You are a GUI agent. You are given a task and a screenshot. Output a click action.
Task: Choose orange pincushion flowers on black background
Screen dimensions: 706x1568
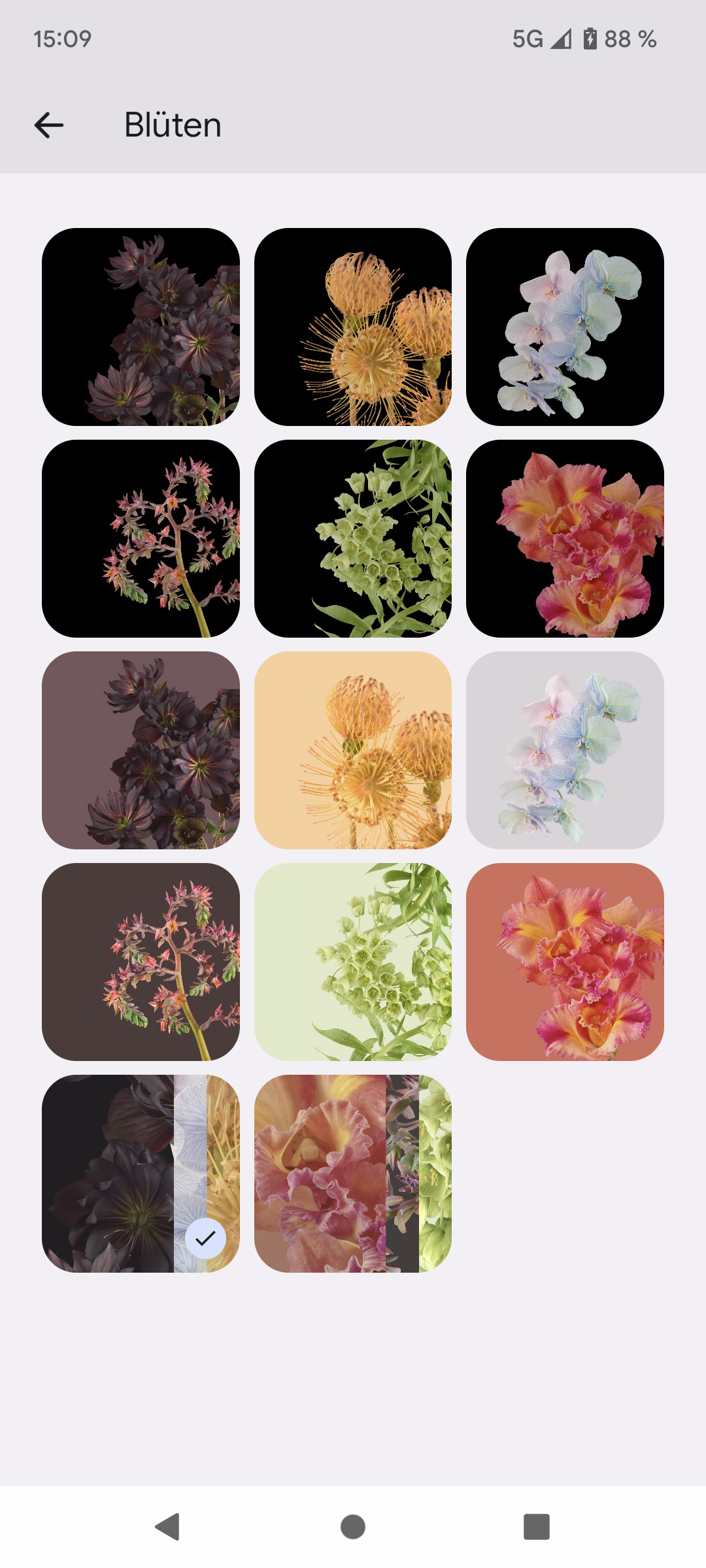point(353,327)
